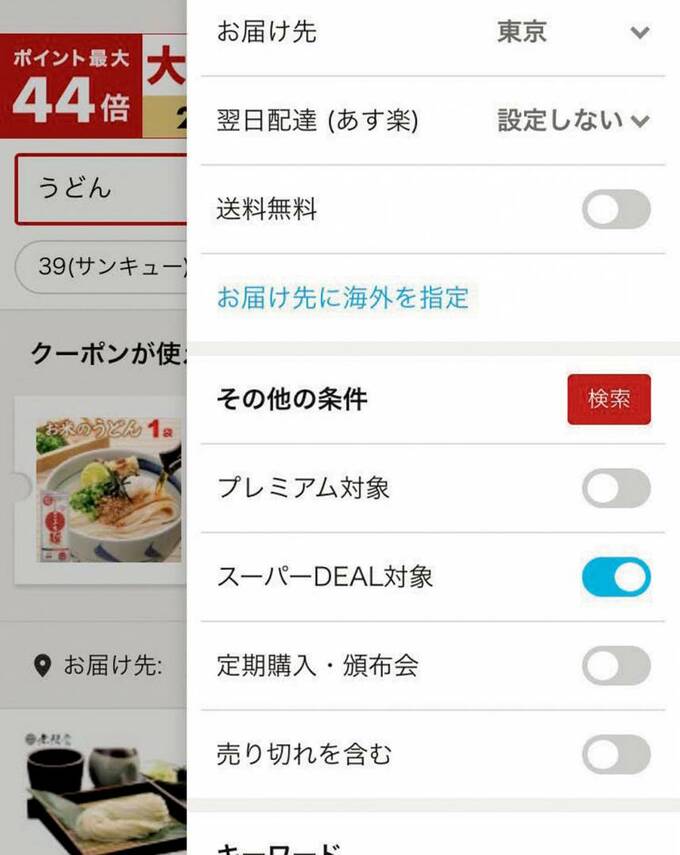Open the 翌日配達 (あす楽) dropdown
Screen dimensions: 680x855
point(573,121)
